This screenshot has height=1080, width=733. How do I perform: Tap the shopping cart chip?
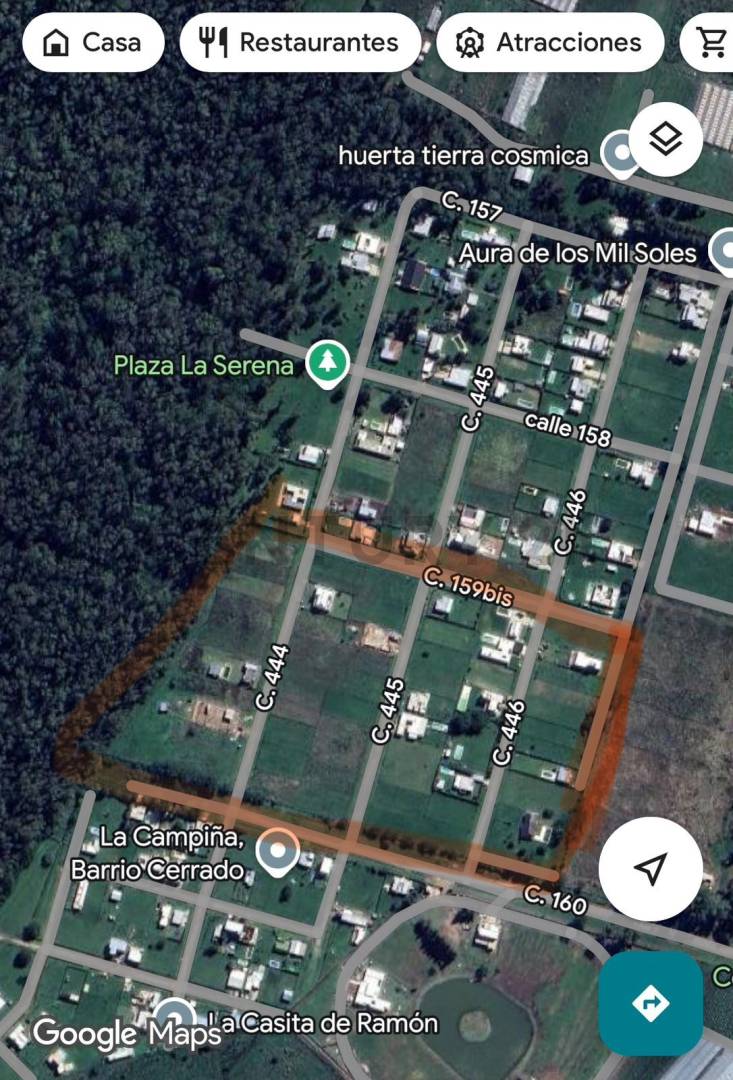click(x=710, y=42)
